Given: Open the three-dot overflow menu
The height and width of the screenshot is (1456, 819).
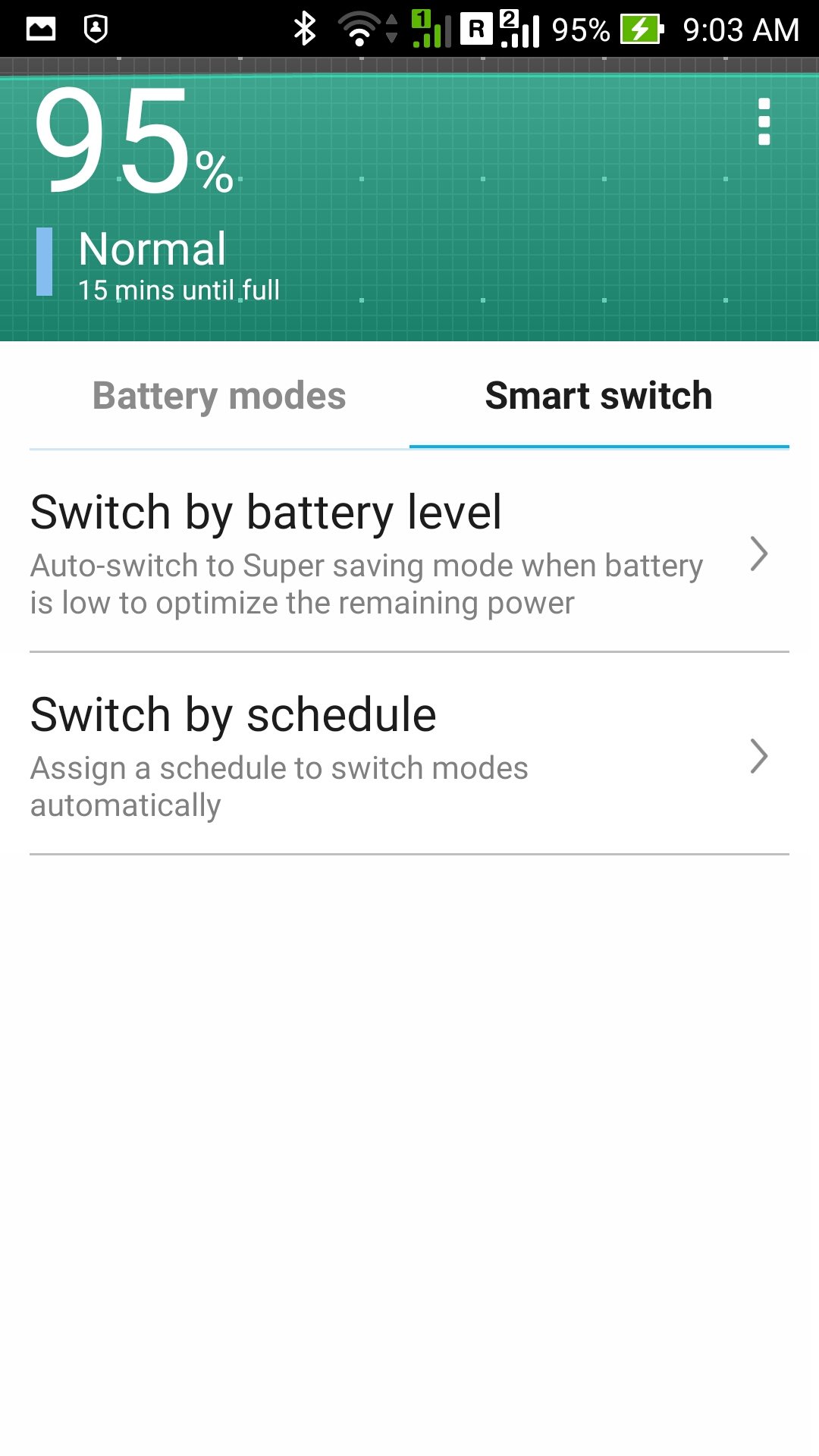Looking at the screenshot, I should coord(764,122).
